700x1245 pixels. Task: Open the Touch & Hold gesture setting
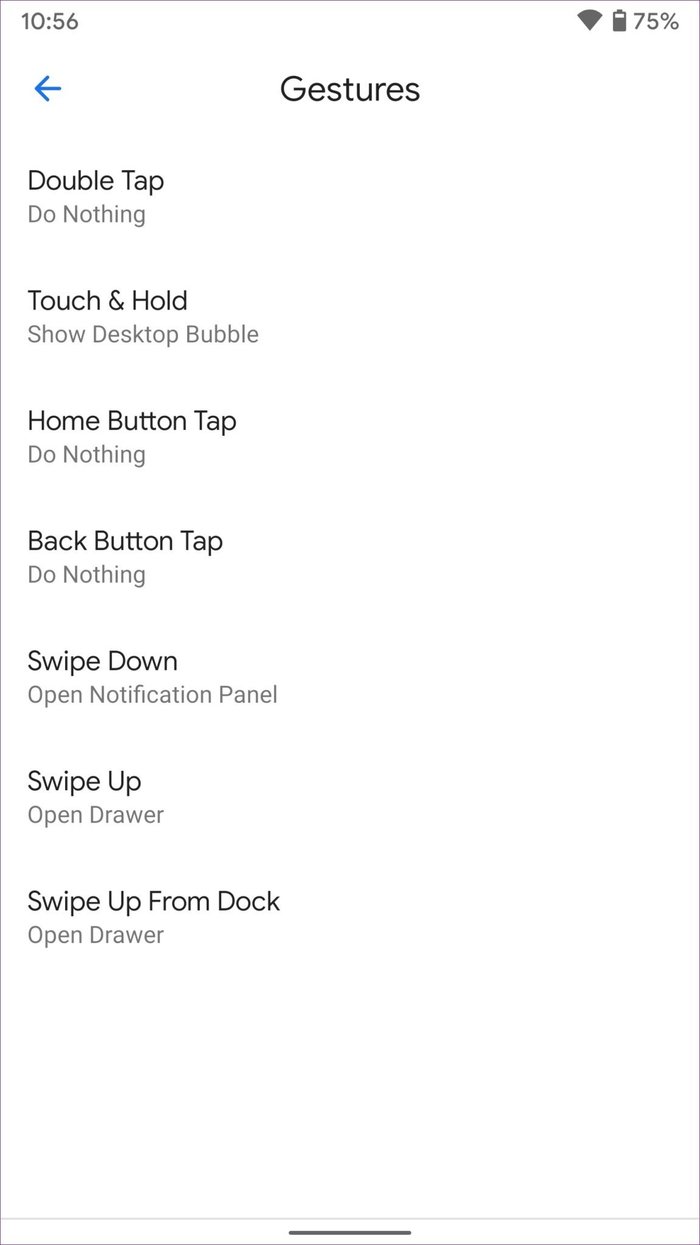350,317
